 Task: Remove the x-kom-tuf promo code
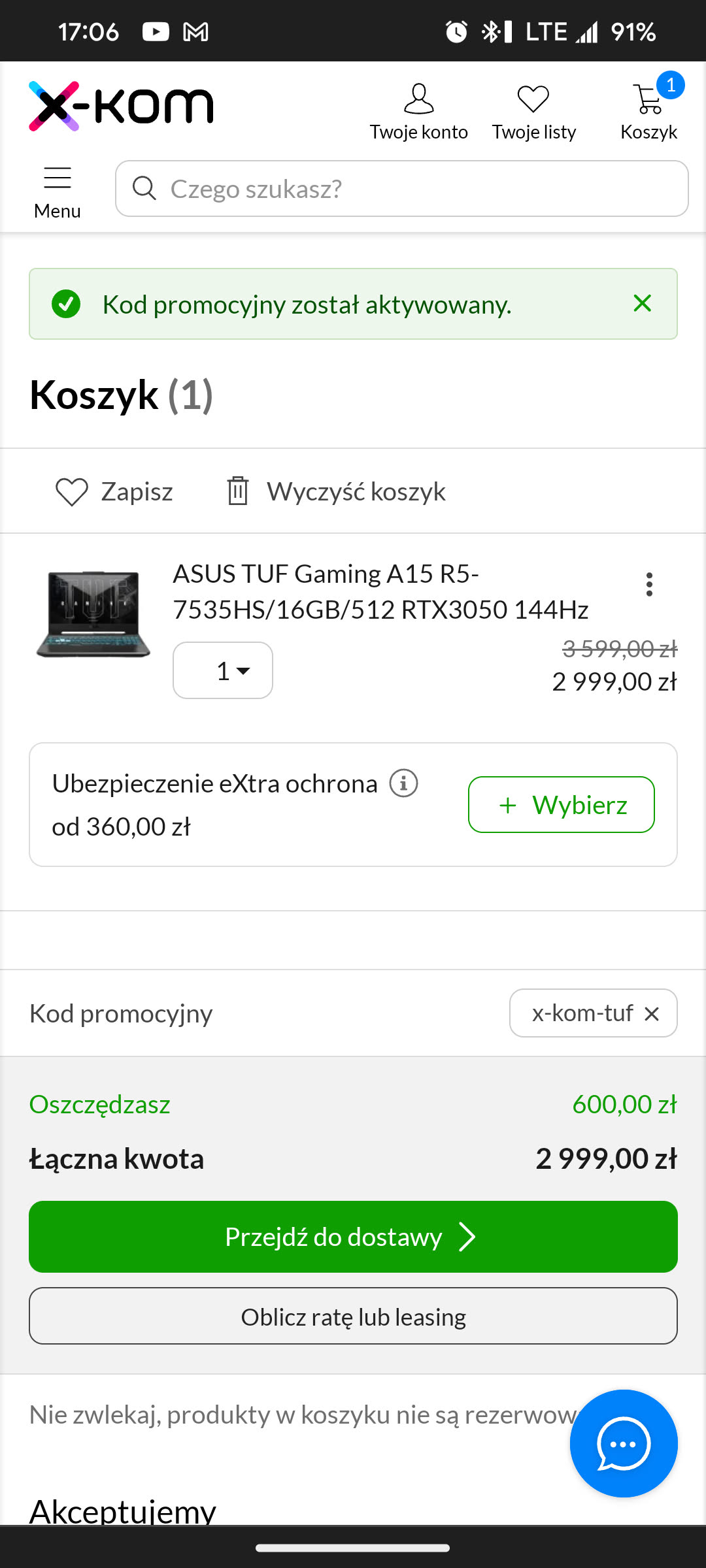click(x=652, y=1013)
